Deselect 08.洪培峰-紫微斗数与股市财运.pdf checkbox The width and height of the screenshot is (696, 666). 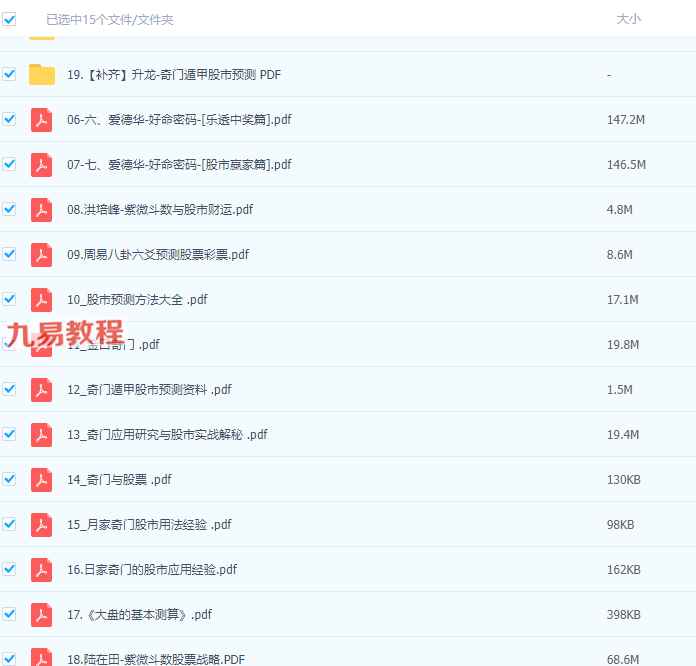tap(10, 209)
